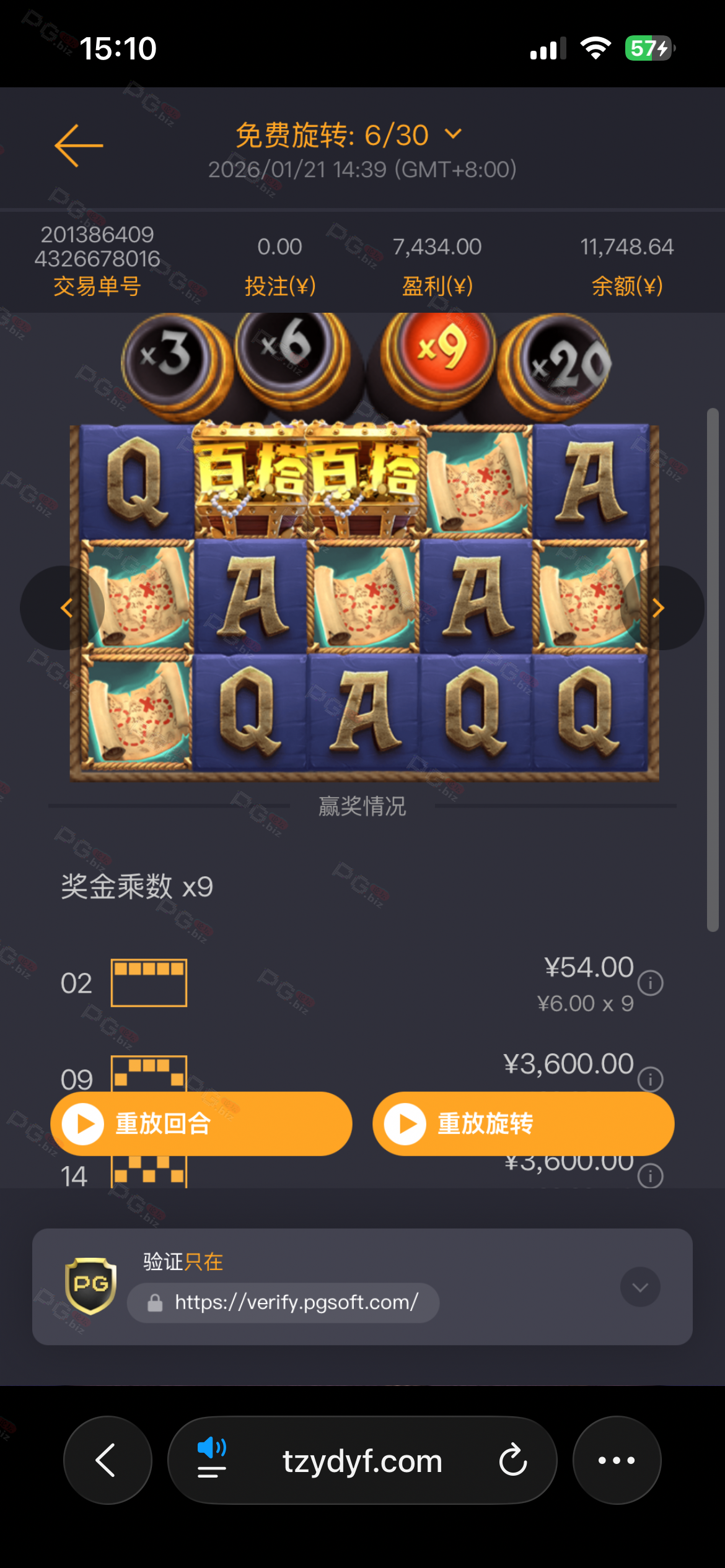The image size is (725, 1568).
Task: Open info for the line 14 win
Action: point(651,1176)
